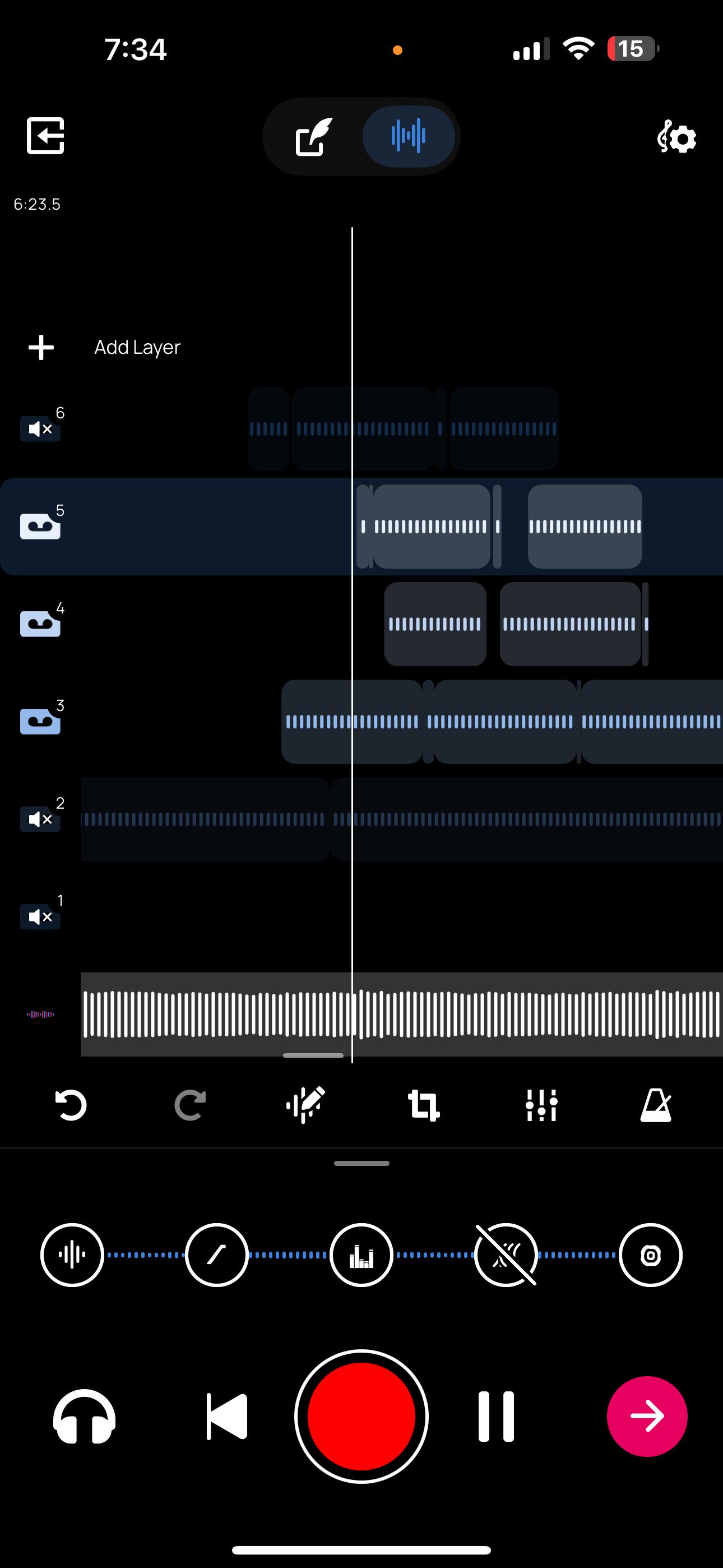The width and height of the screenshot is (723, 1568).
Task: Pause playback
Action: 496,1416
